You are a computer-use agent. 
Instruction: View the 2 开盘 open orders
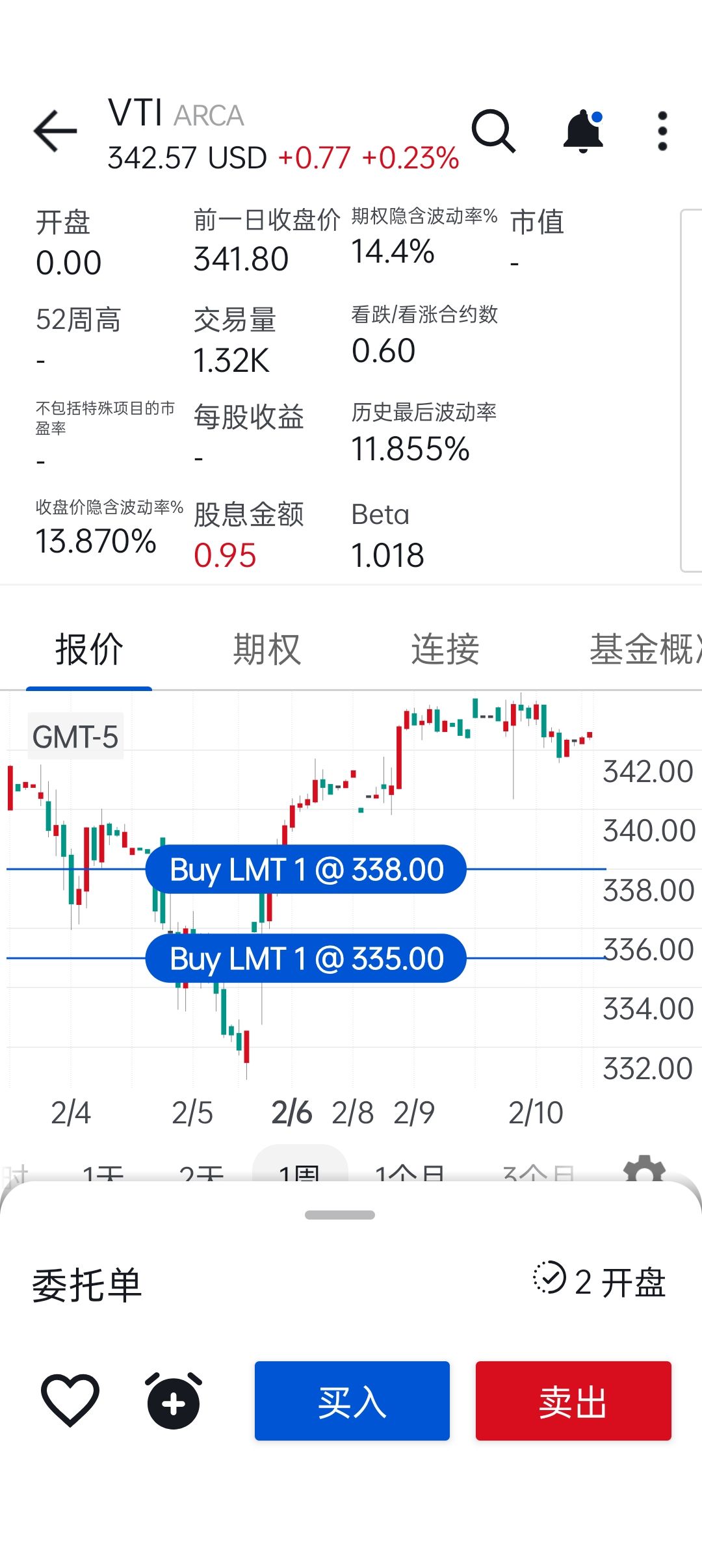pos(599,1282)
